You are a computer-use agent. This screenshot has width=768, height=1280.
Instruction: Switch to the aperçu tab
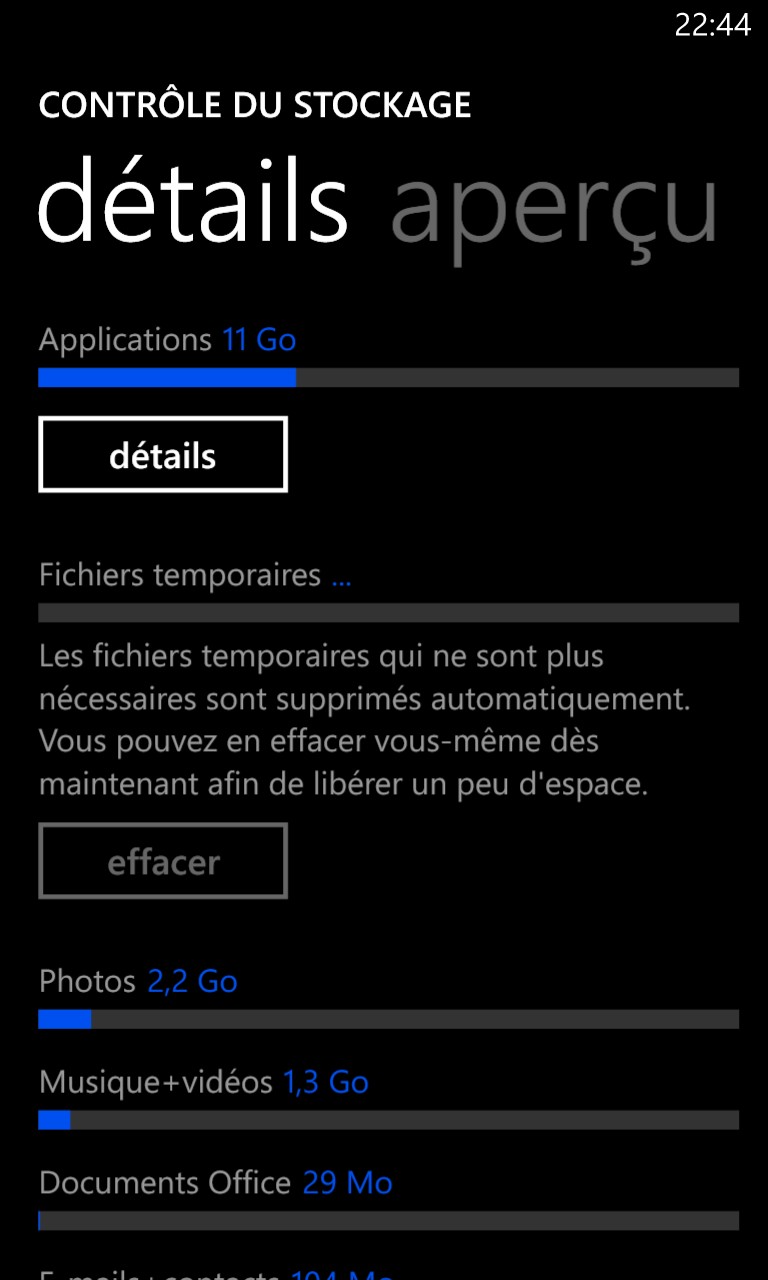(x=554, y=208)
